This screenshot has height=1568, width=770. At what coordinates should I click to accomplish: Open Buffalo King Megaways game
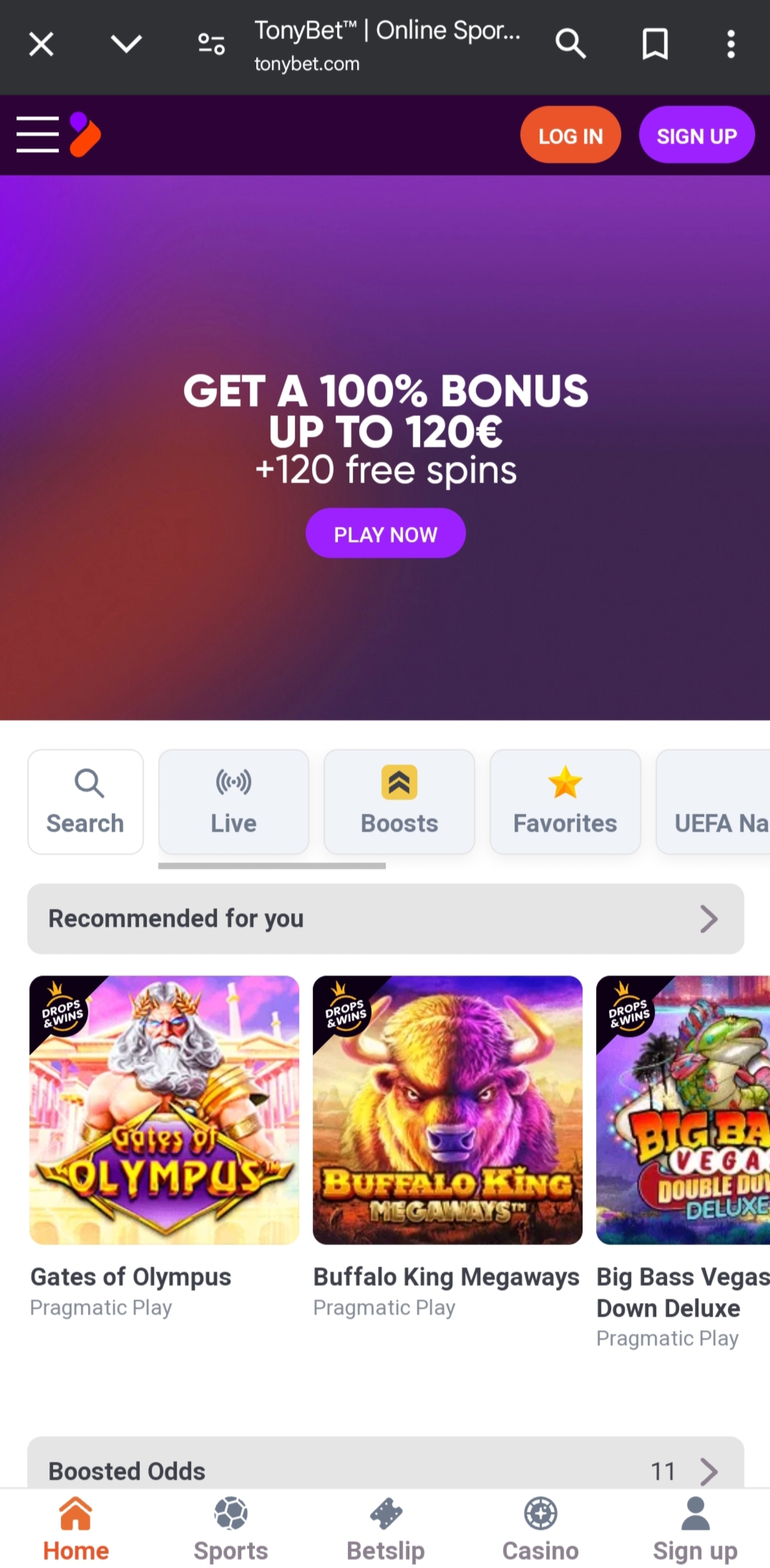click(x=447, y=1110)
